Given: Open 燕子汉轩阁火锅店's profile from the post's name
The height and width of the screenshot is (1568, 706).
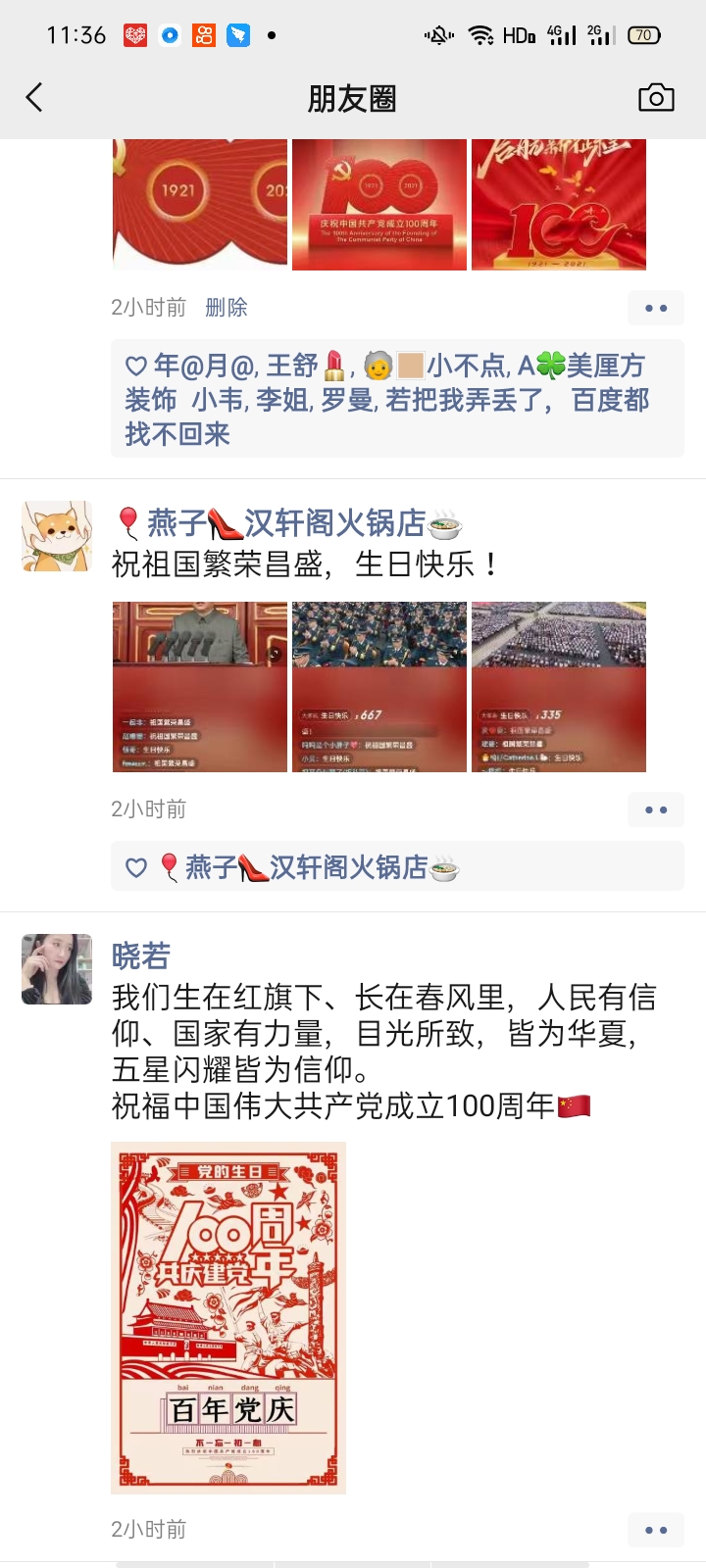Looking at the screenshot, I should pyautogui.click(x=286, y=524).
